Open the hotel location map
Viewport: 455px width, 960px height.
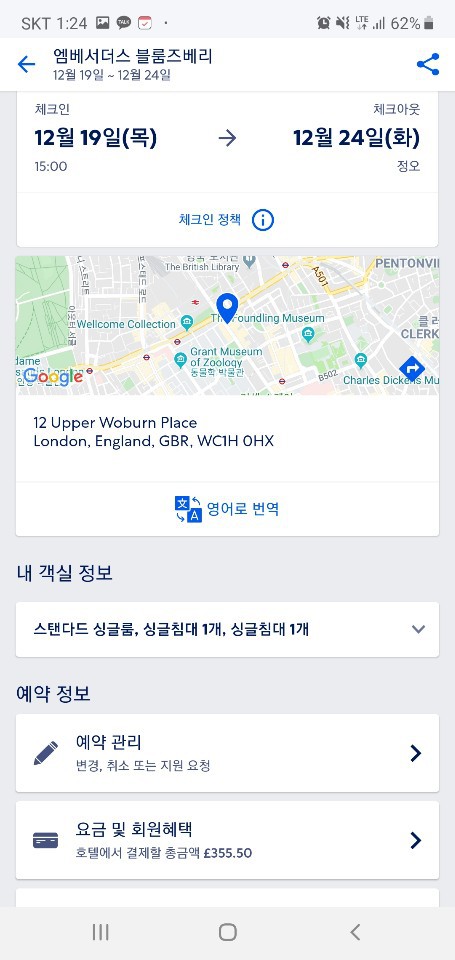[x=227, y=325]
